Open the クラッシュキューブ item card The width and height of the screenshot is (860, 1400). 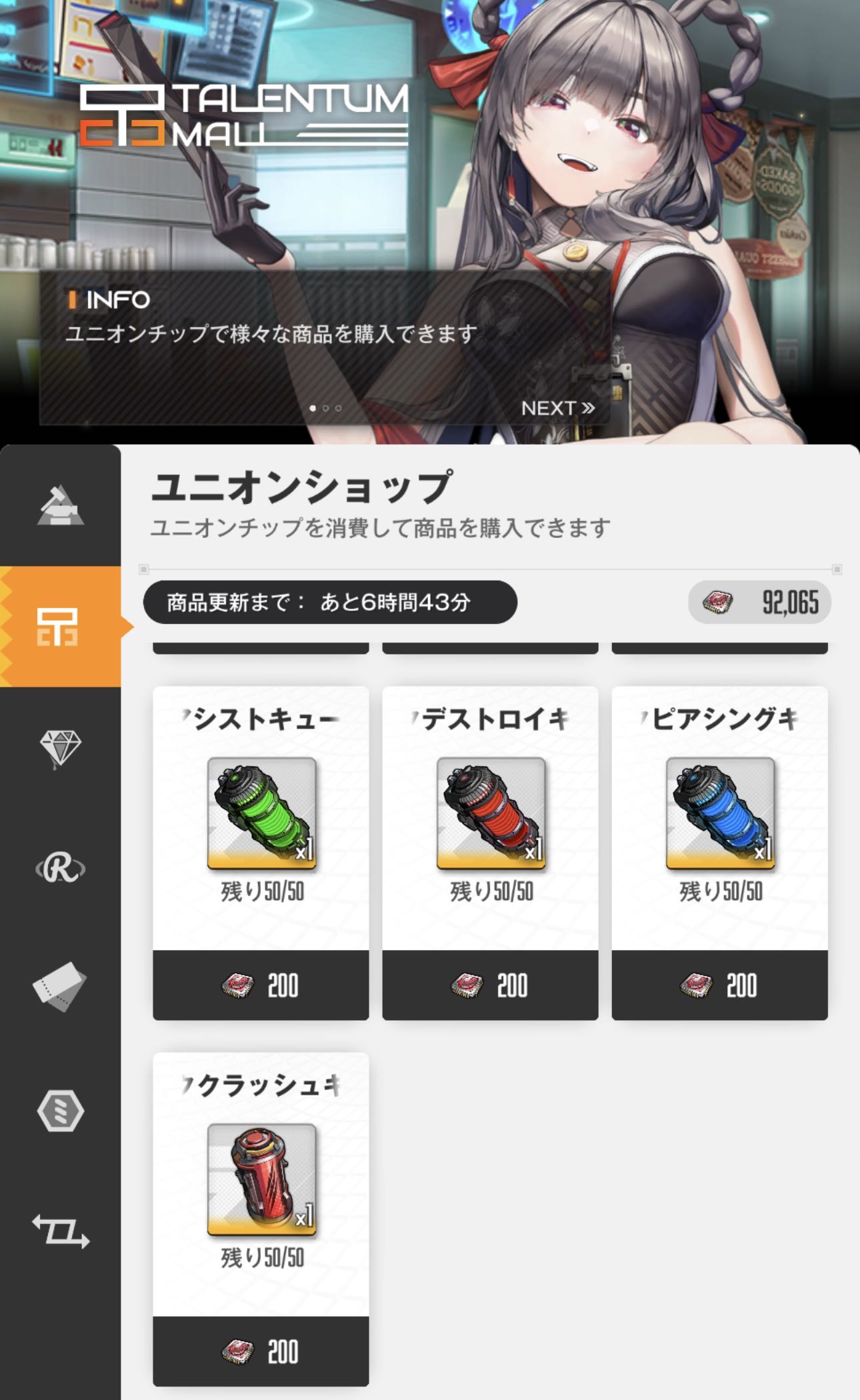point(261,1180)
